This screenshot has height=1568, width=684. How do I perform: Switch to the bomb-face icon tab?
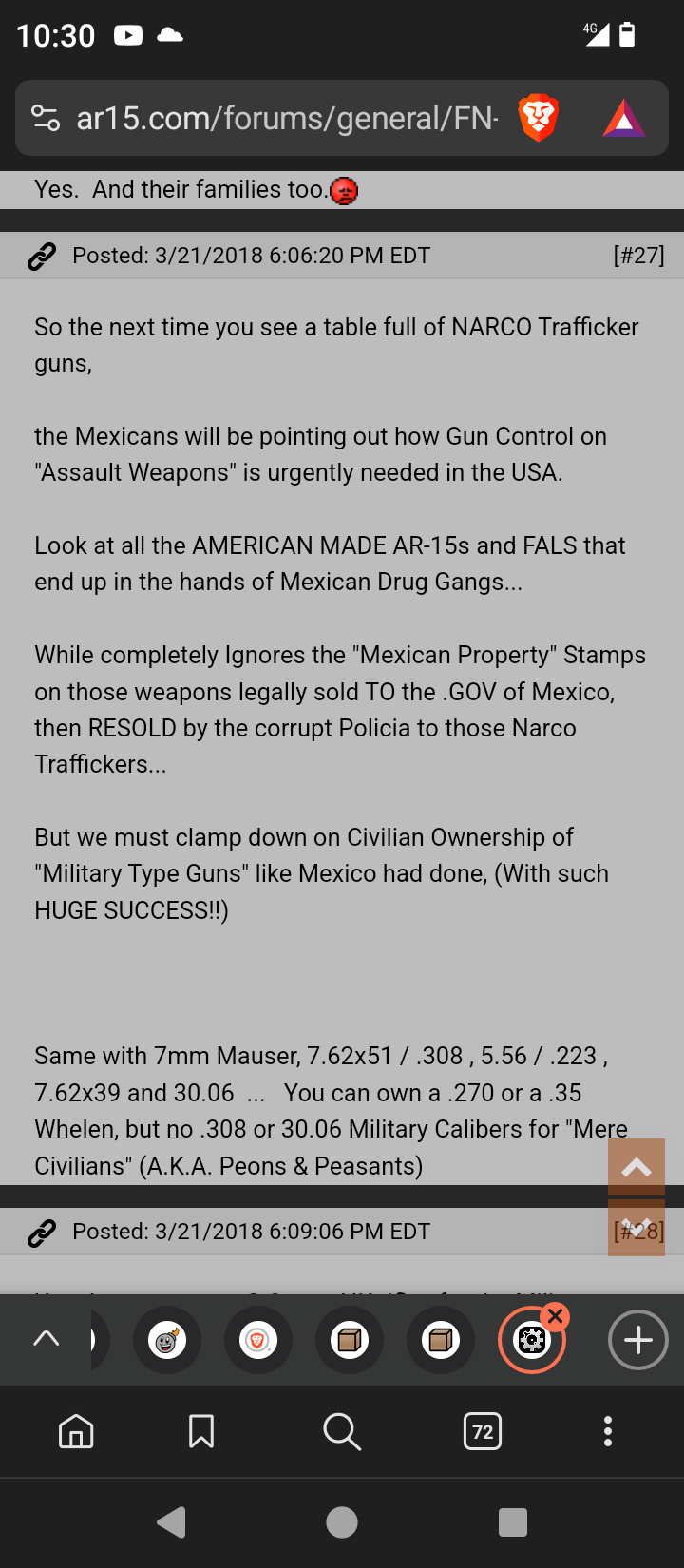pyautogui.click(x=167, y=1340)
